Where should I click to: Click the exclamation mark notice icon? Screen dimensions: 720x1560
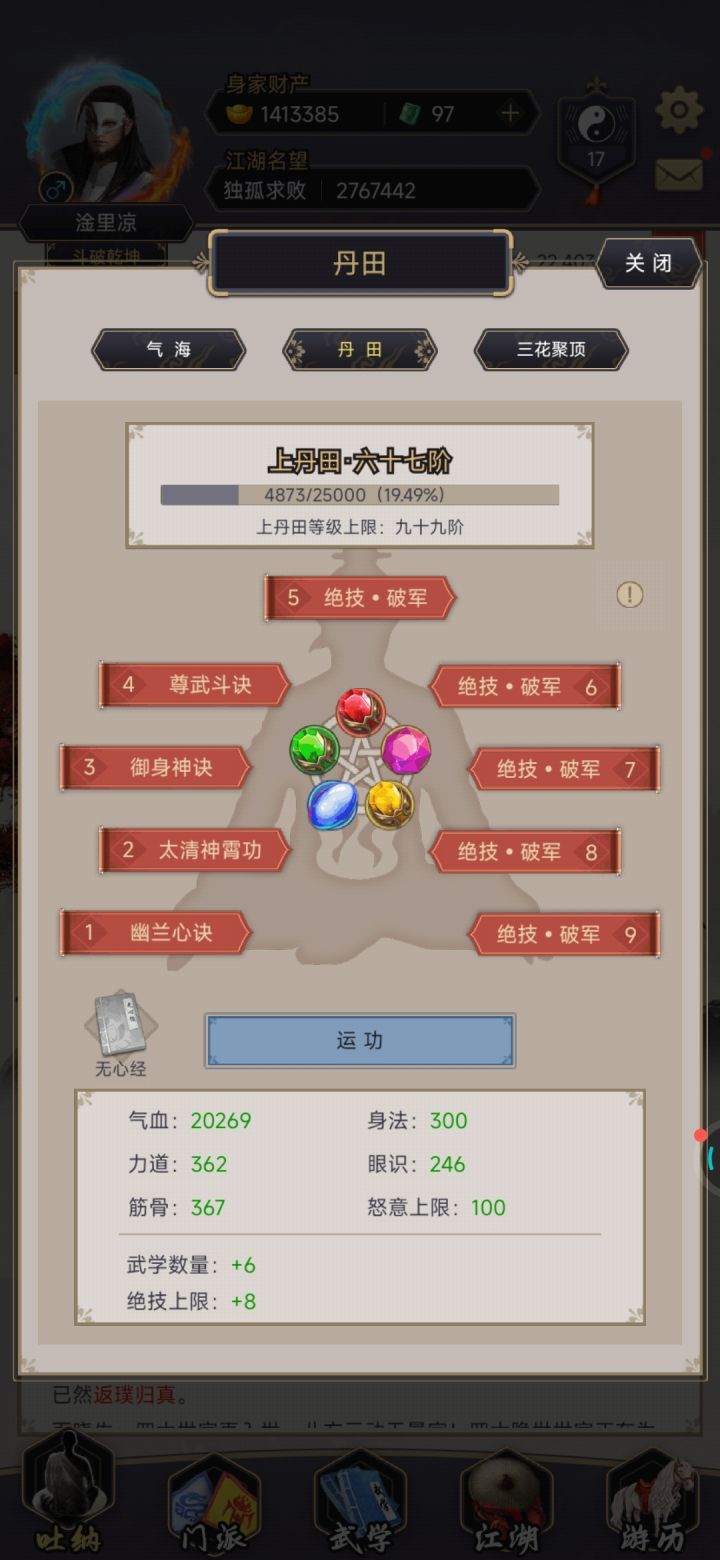tap(628, 595)
